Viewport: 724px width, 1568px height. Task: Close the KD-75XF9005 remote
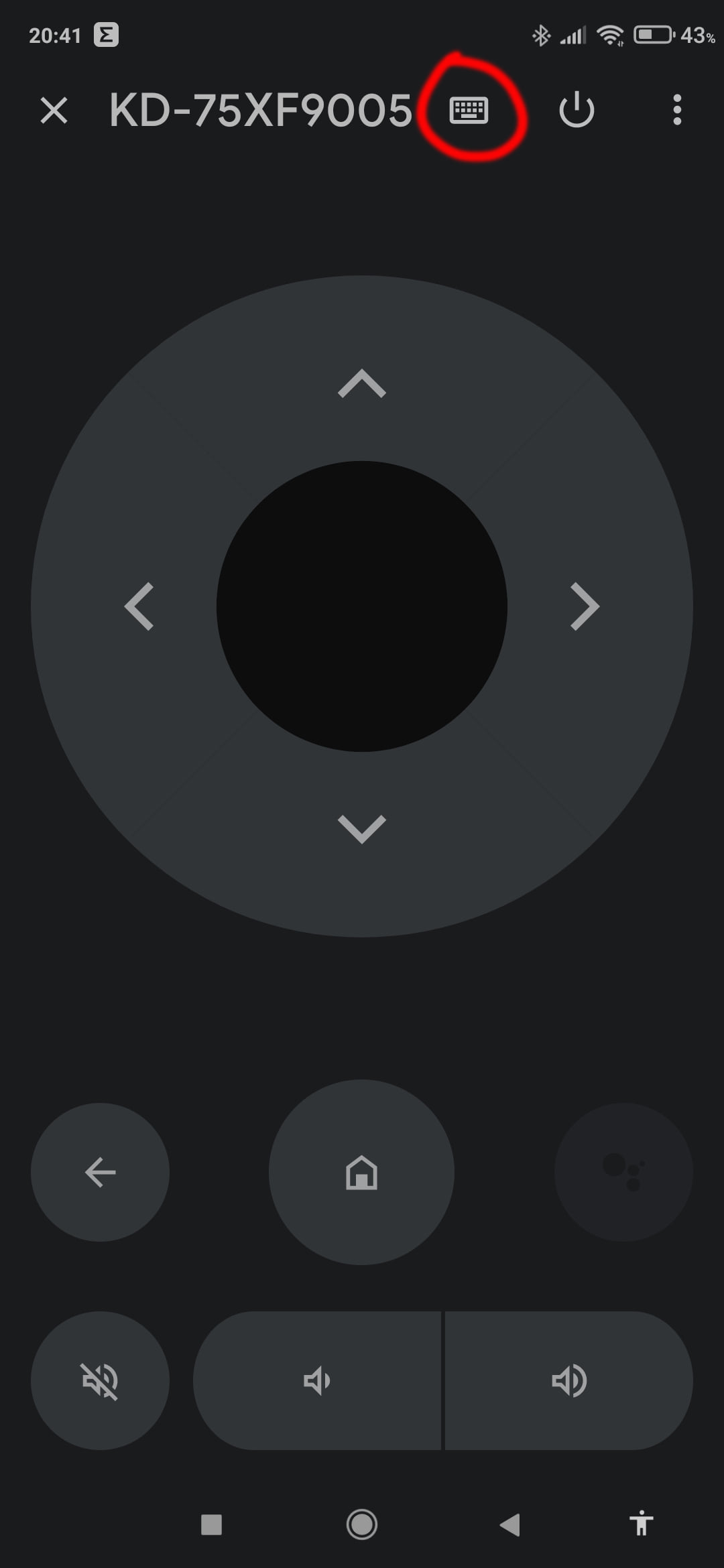click(x=54, y=111)
